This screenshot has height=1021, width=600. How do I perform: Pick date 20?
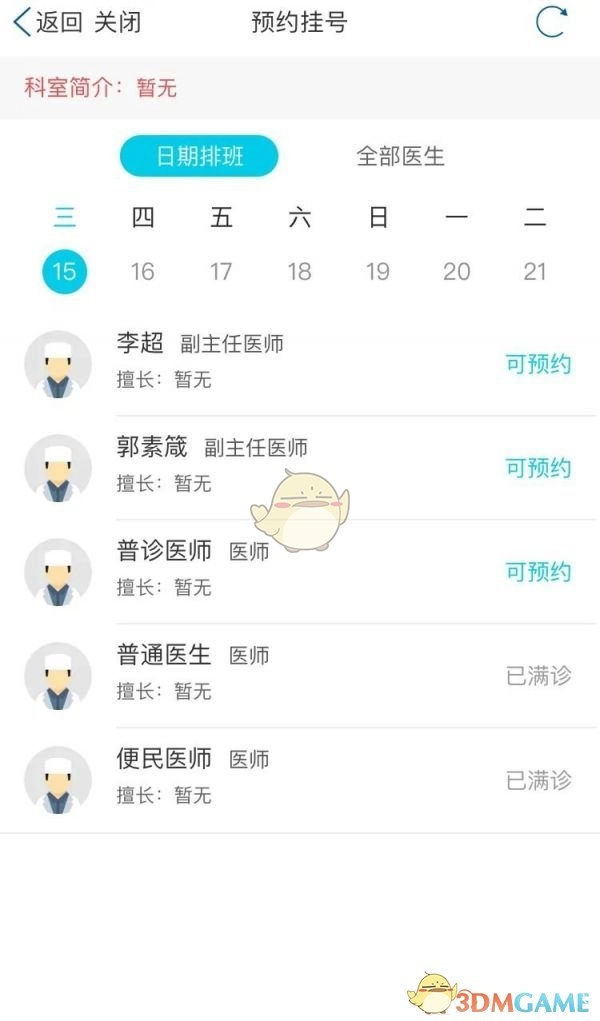click(456, 271)
